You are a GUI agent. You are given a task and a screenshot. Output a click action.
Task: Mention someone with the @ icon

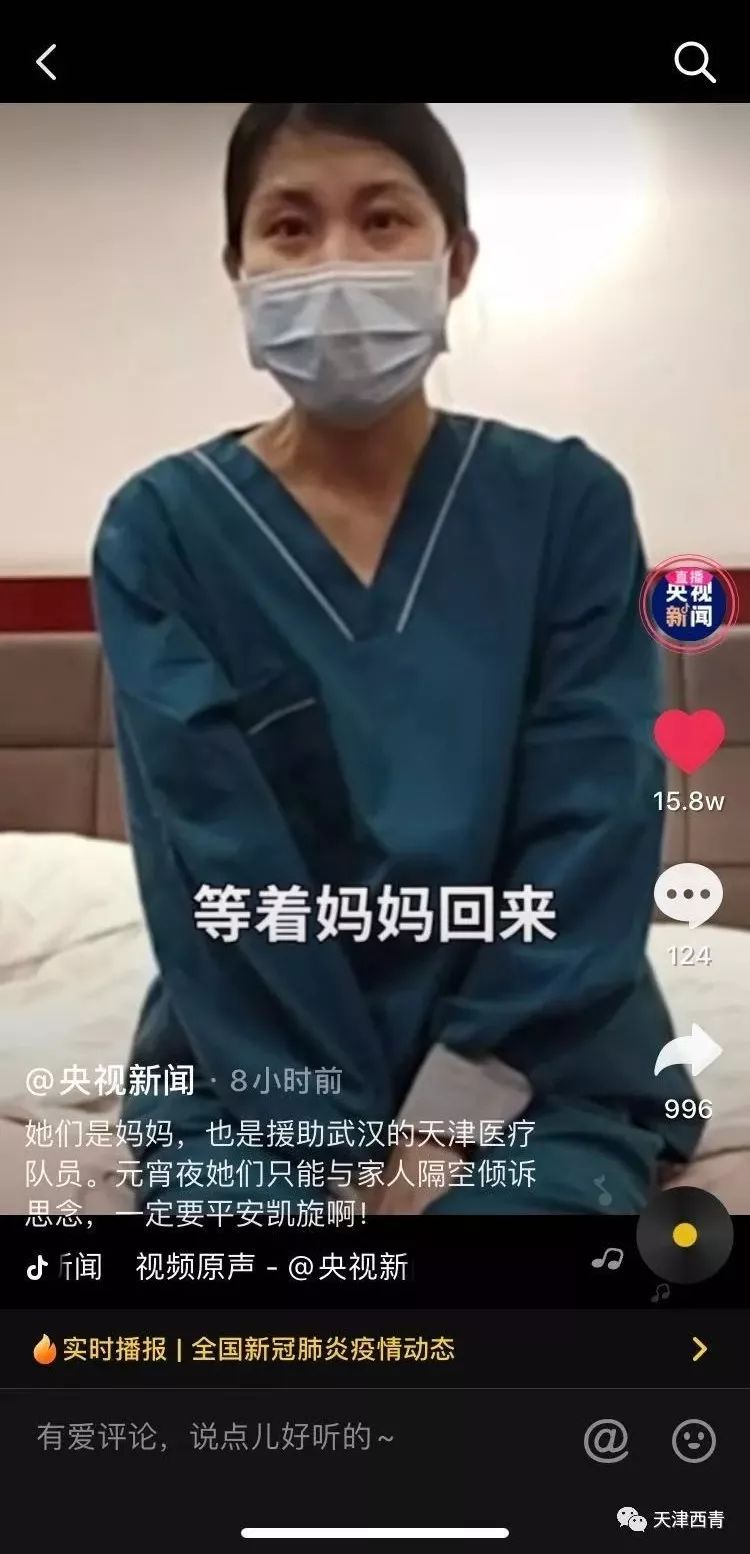point(606,1440)
